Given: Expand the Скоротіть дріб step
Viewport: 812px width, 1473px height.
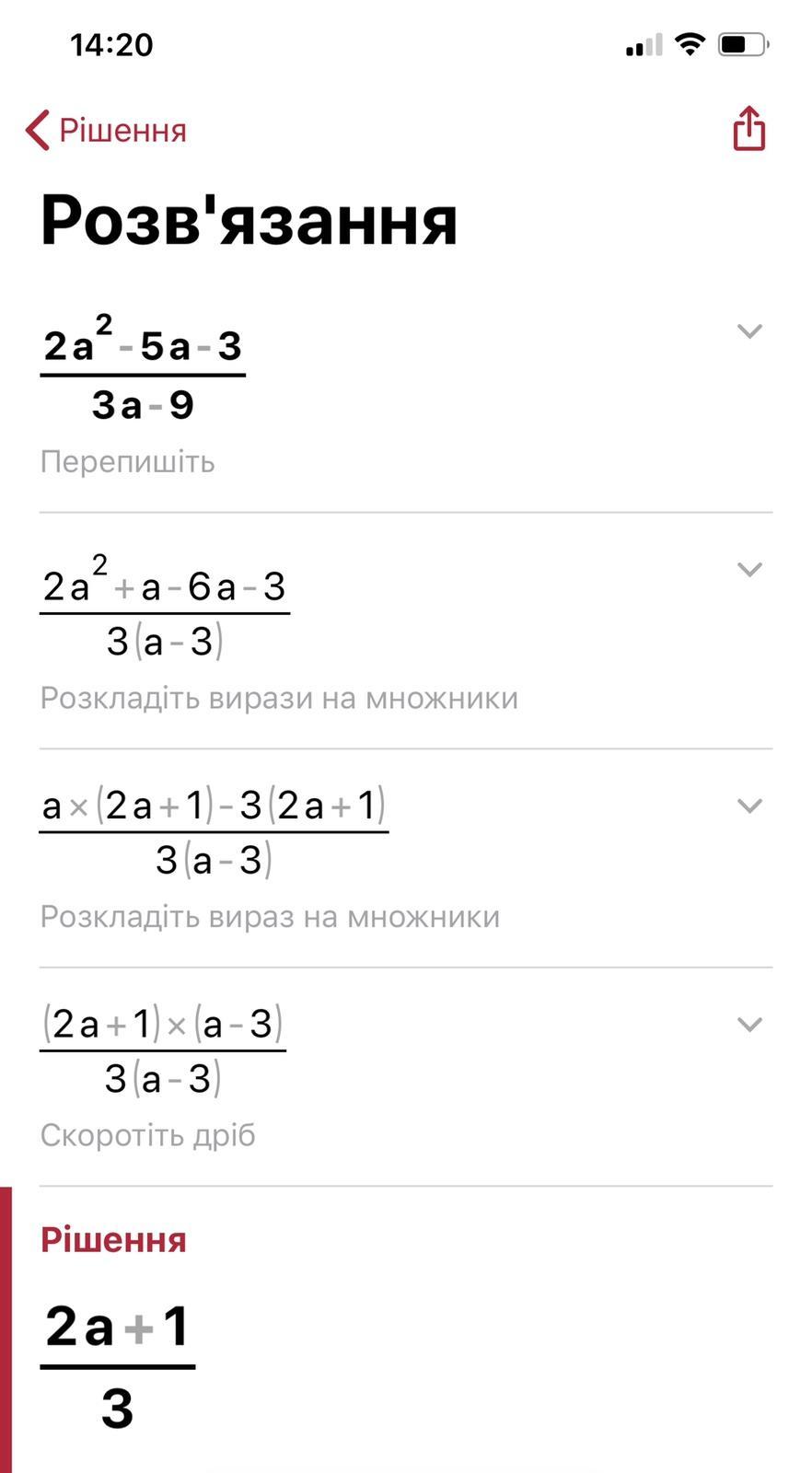Looking at the screenshot, I should pyautogui.click(x=749, y=1025).
